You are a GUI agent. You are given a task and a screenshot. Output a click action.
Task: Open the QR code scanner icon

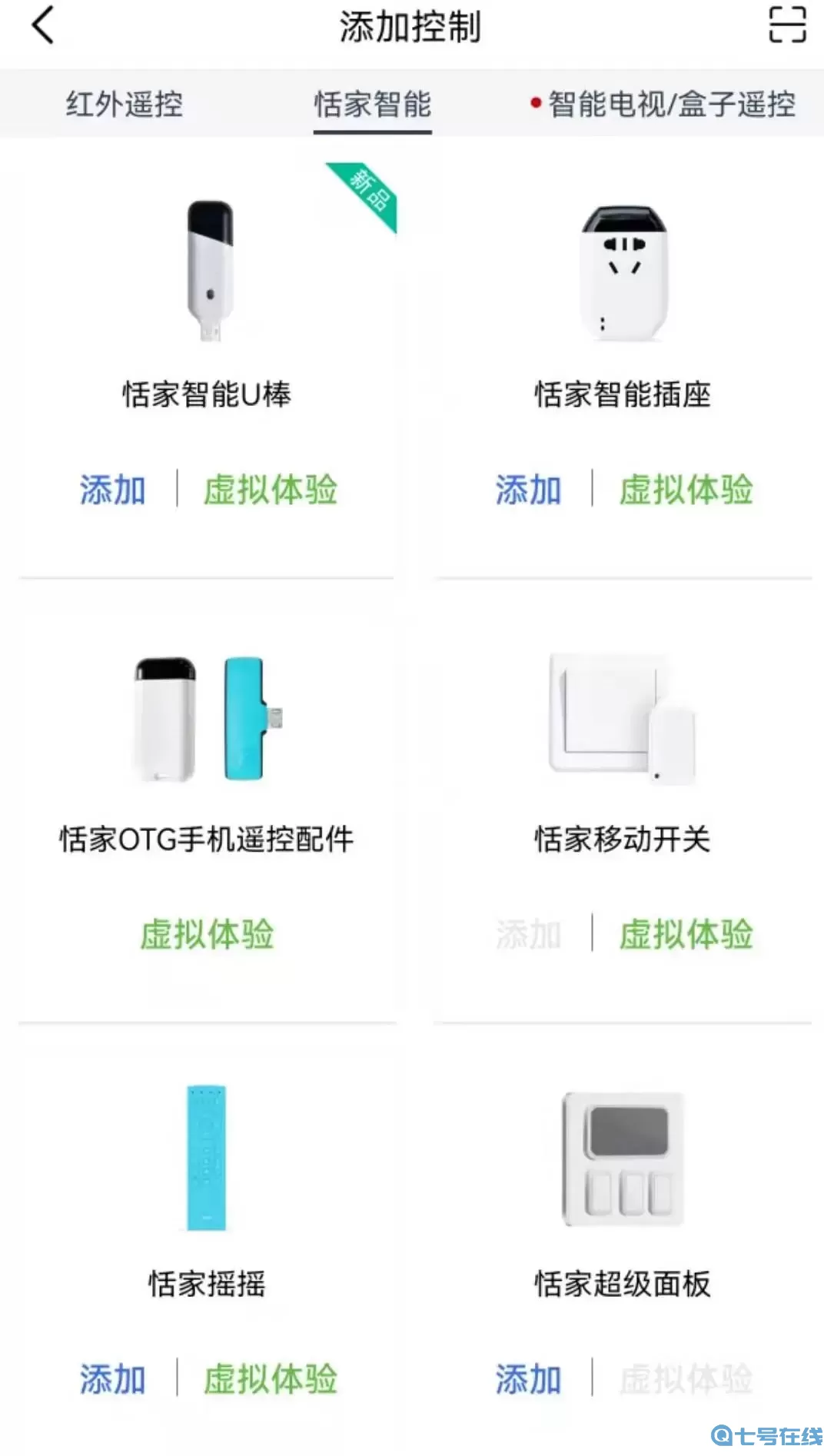pos(786,25)
